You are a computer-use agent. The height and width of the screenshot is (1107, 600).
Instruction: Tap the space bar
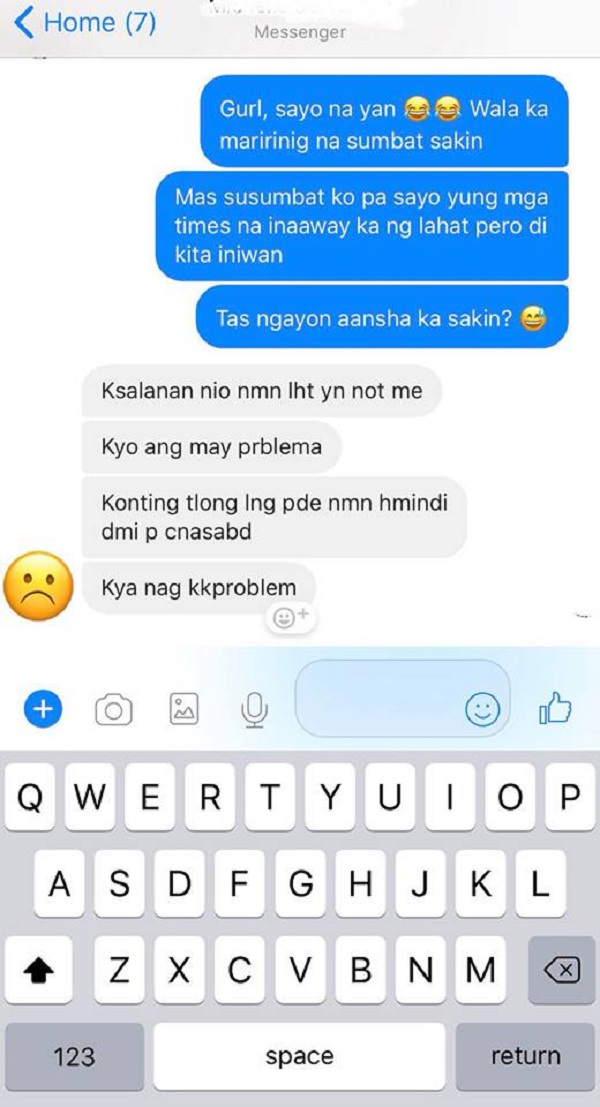click(x=299, y=1055)
